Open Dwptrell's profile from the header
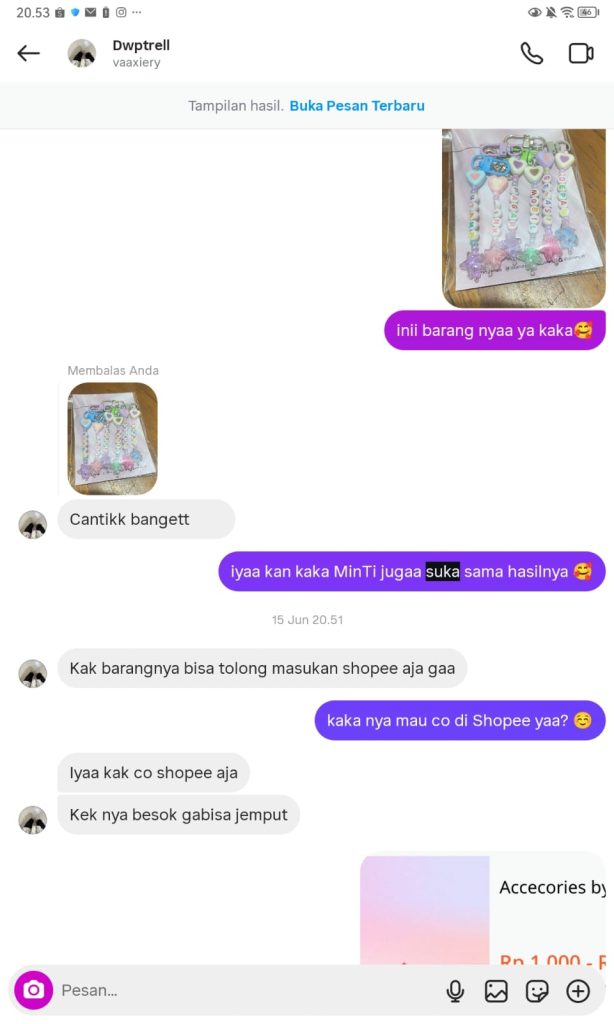Screen dimensions: 614x1024 coord(140,54)
